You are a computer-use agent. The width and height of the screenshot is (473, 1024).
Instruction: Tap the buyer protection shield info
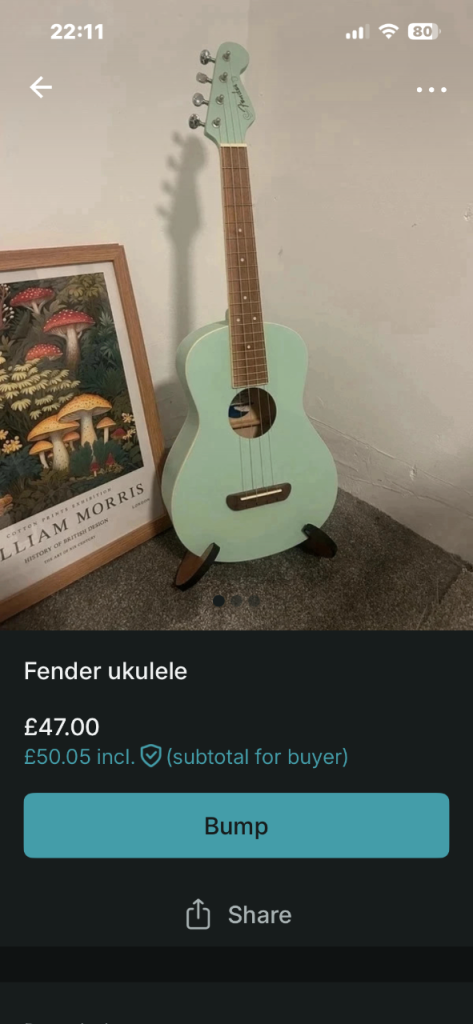click(x=151, y=757)
